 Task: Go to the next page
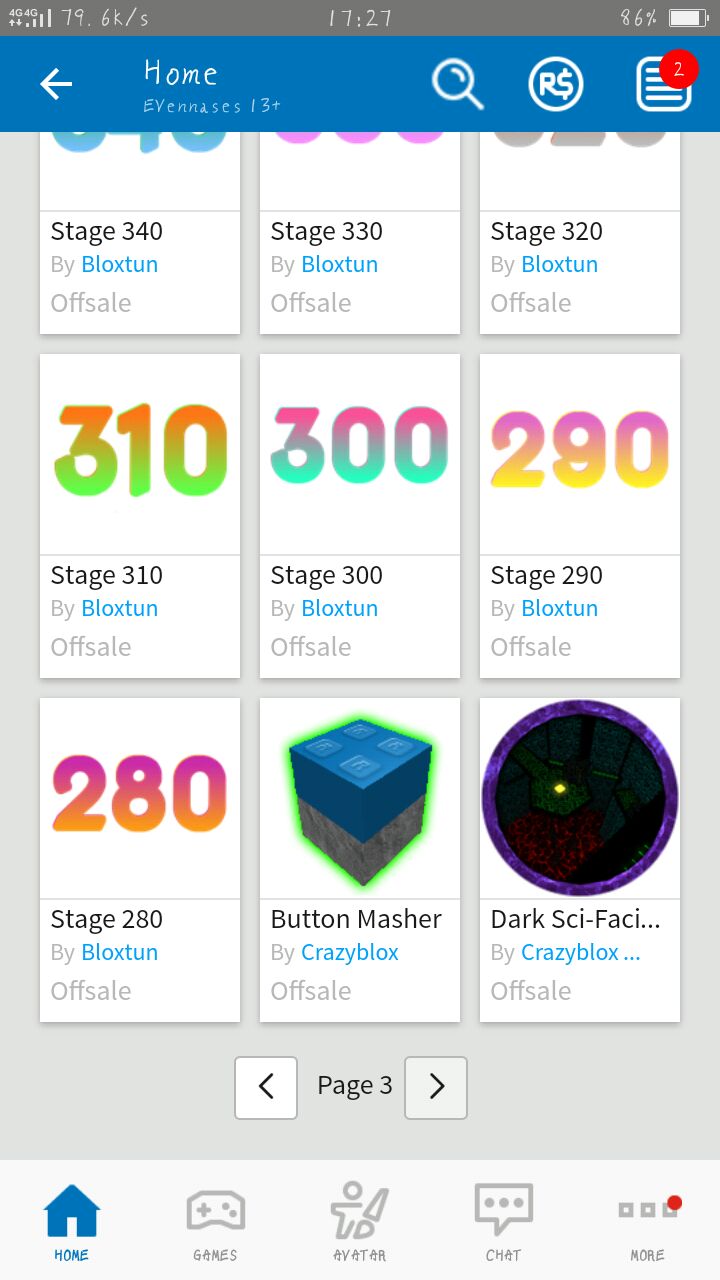(436, 1087)
